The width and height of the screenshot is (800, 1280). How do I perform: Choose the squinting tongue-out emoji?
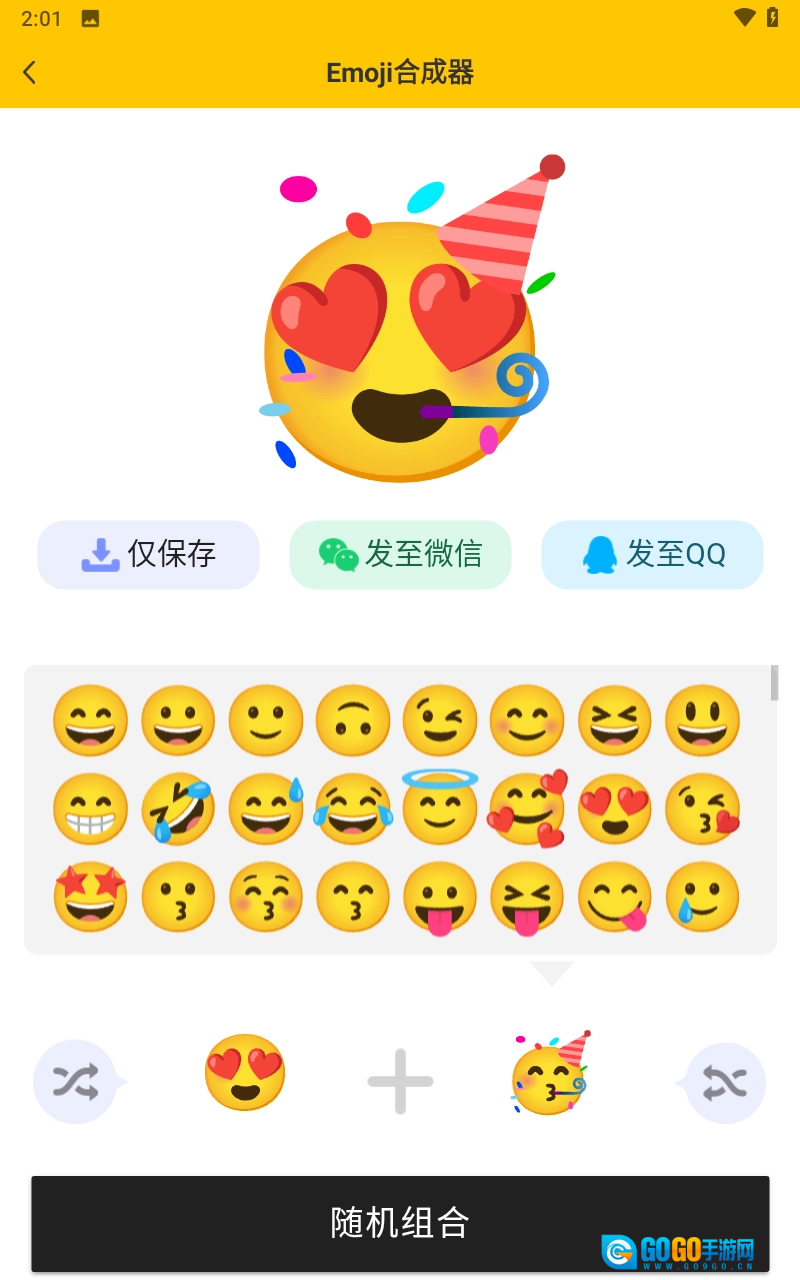[528, 898]
